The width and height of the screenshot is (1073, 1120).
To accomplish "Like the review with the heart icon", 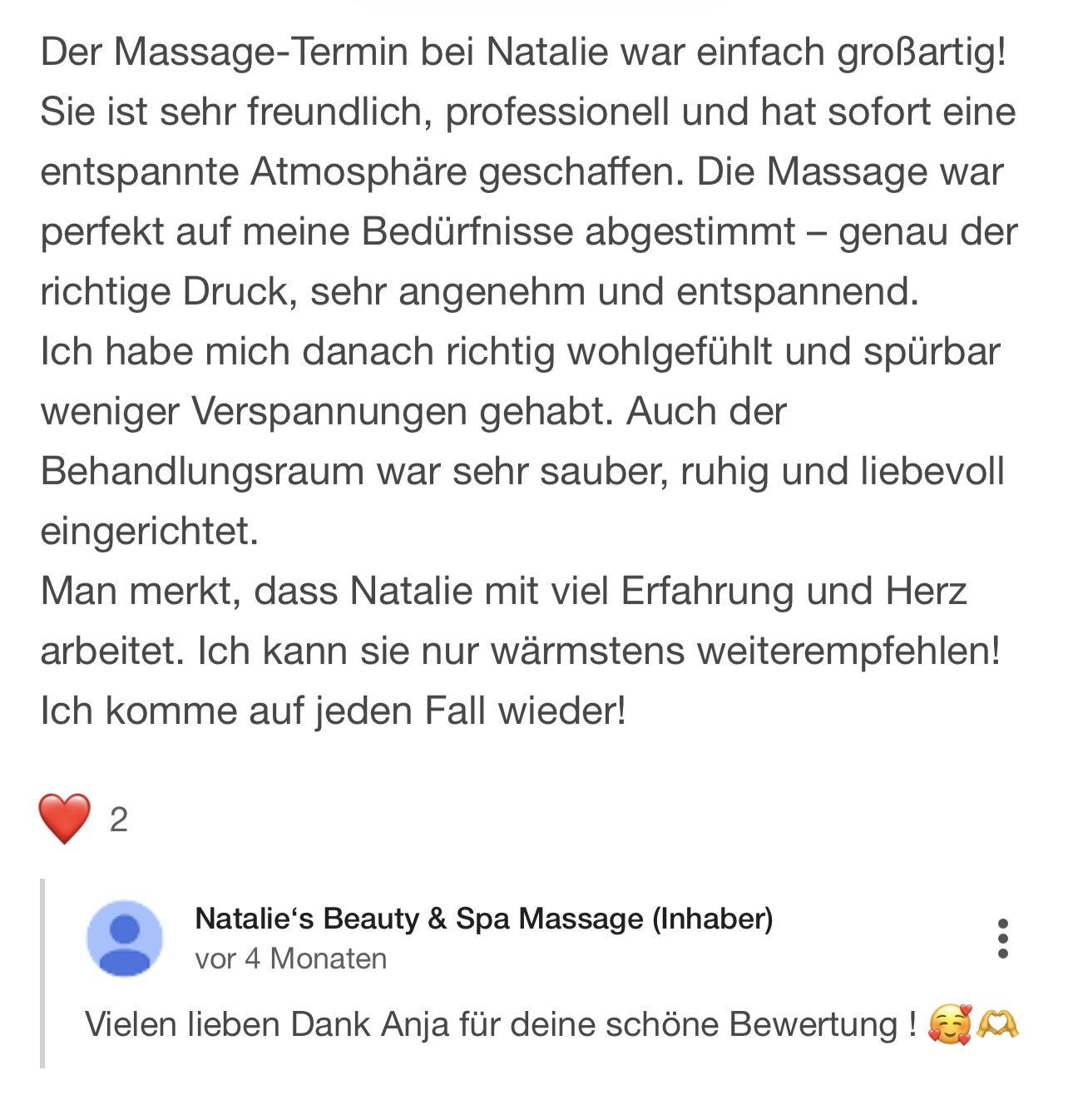I will [64, 819].
